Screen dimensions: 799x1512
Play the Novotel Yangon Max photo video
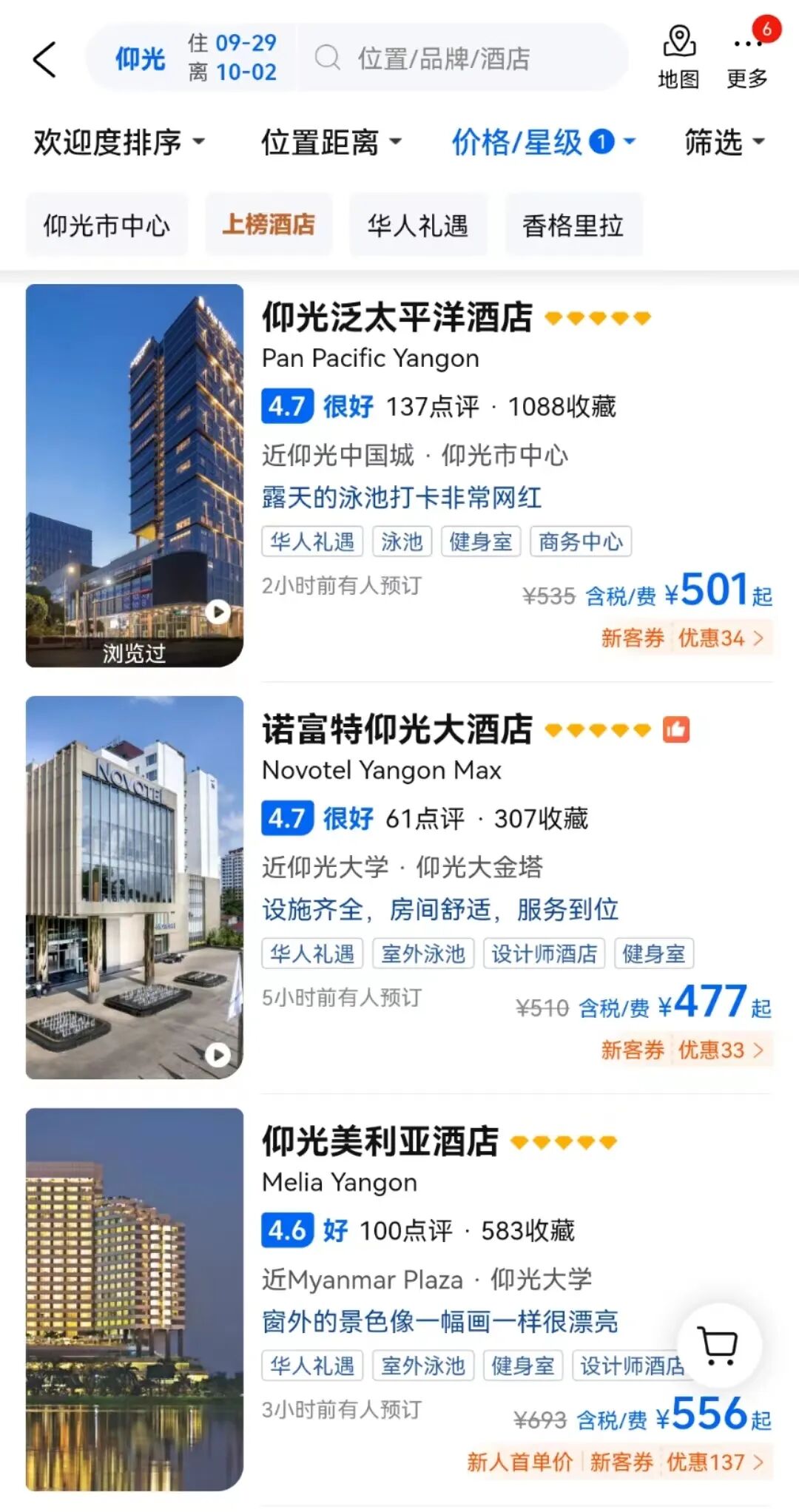click(x=218, y=1054)
